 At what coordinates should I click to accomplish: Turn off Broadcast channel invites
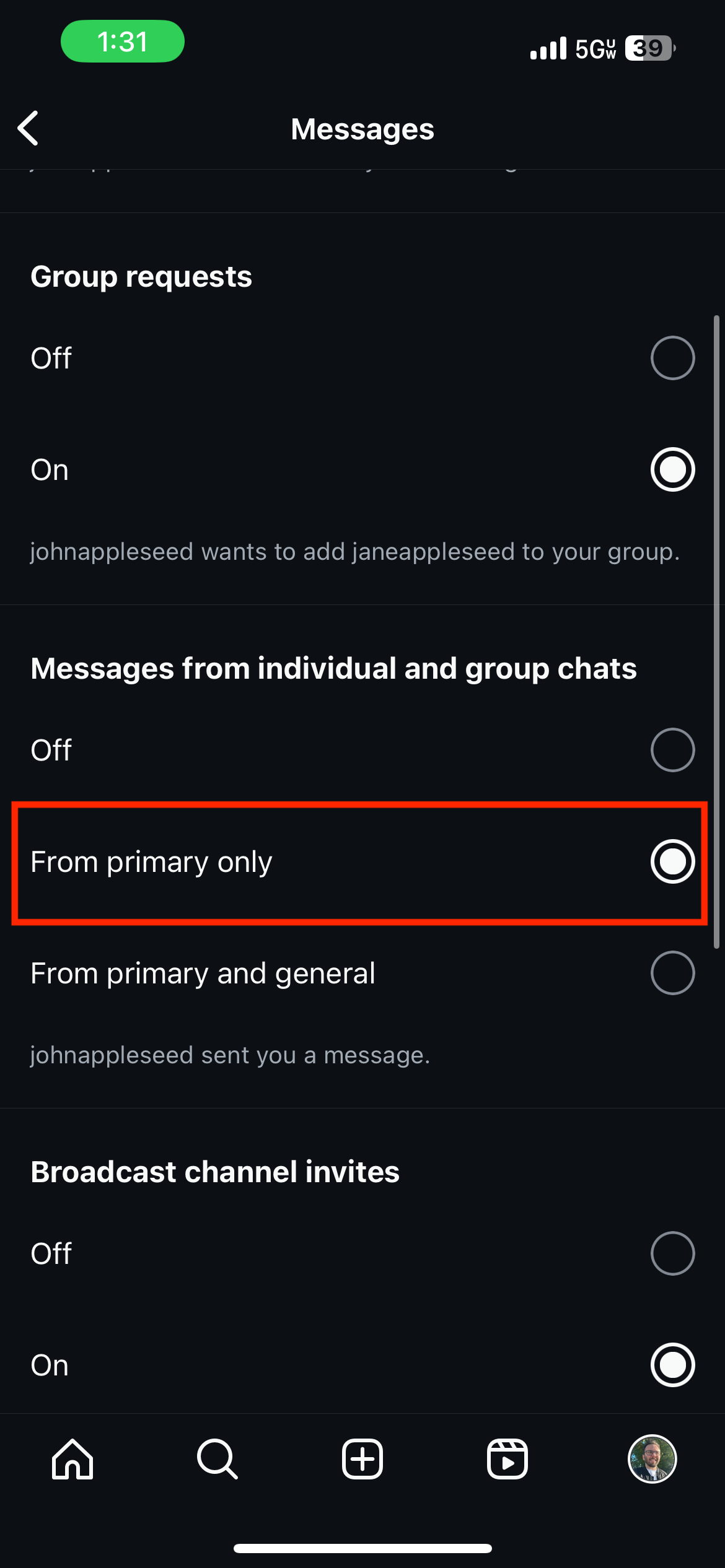coord(362,1253)
